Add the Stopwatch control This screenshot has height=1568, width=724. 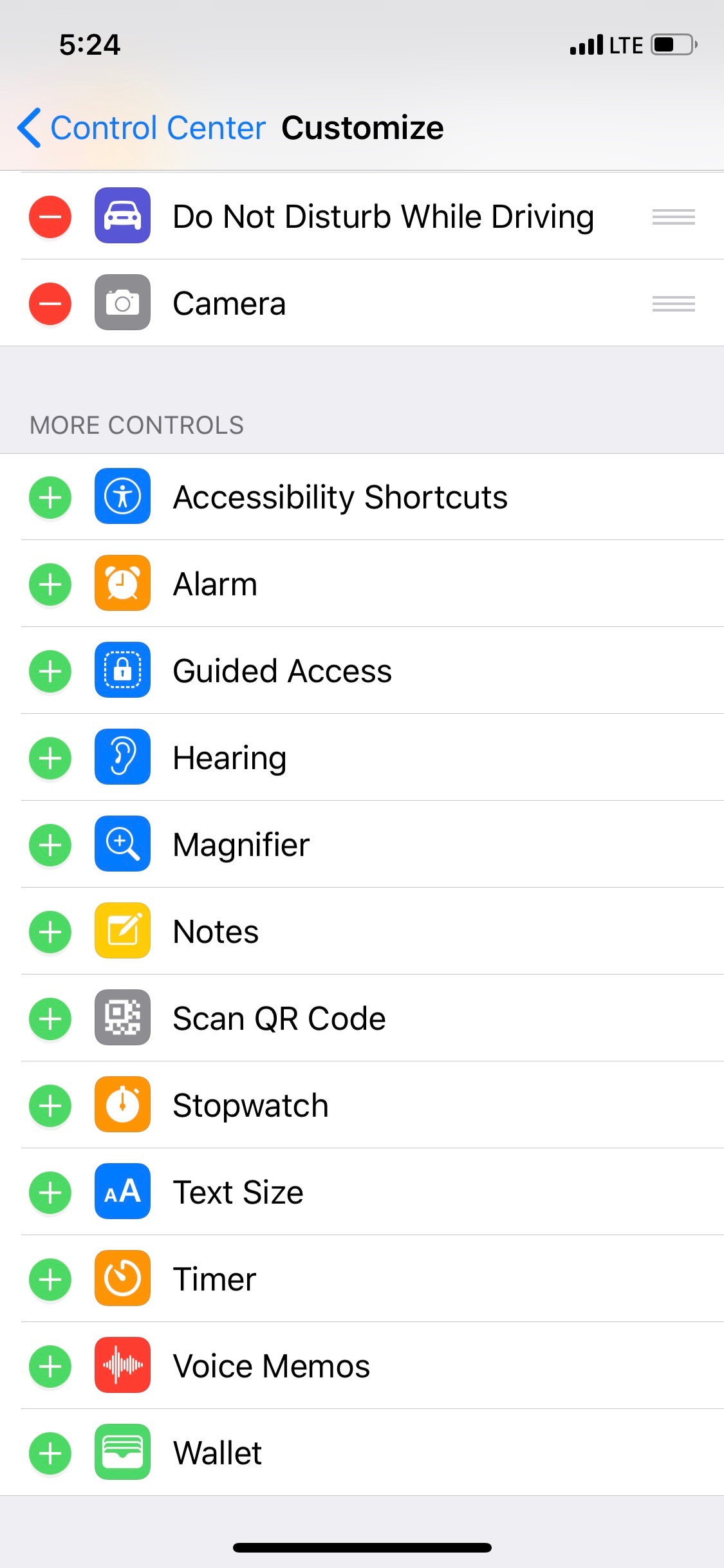pos(50,1106)
